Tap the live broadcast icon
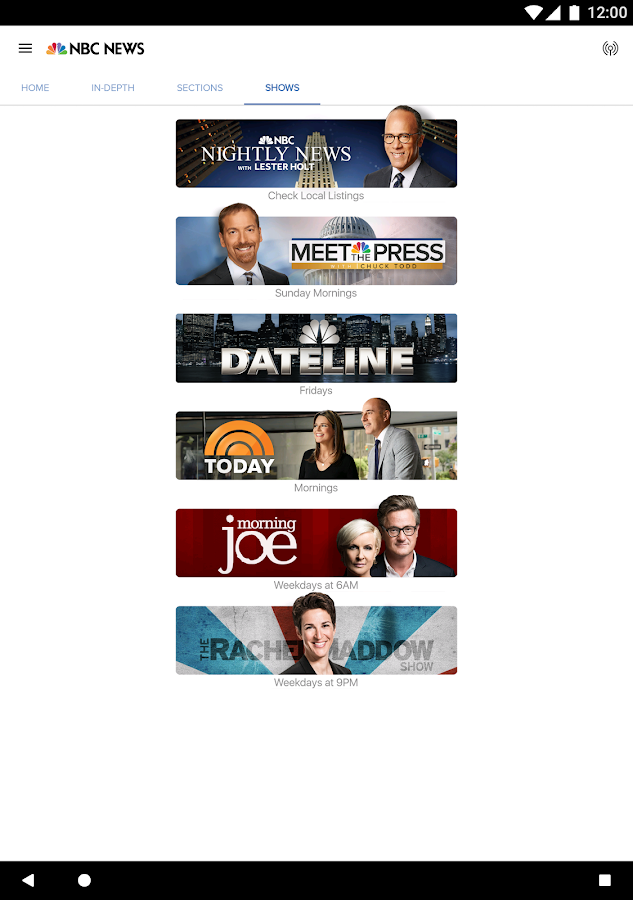 (610, 48)
